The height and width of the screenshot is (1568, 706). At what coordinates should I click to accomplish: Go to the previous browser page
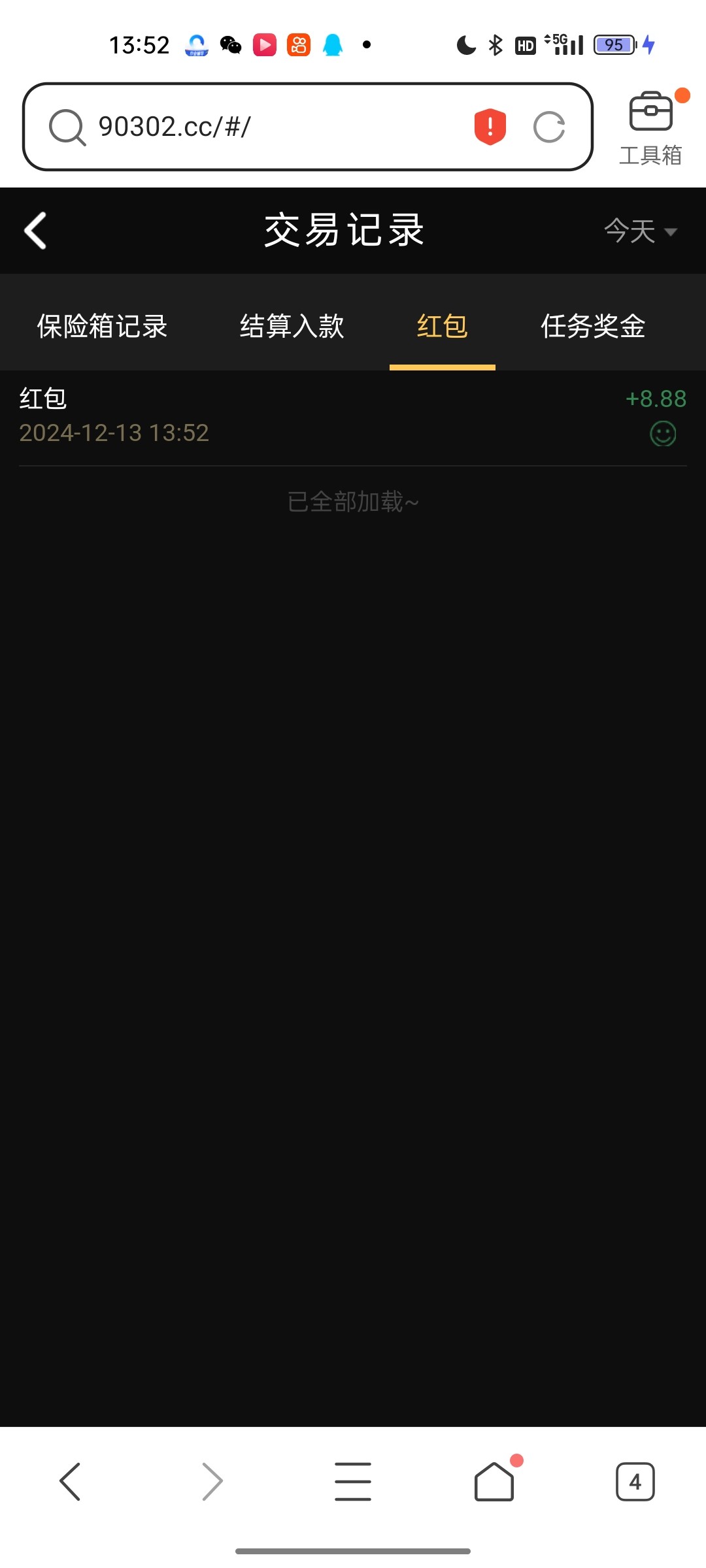[x=70, y=1481]
